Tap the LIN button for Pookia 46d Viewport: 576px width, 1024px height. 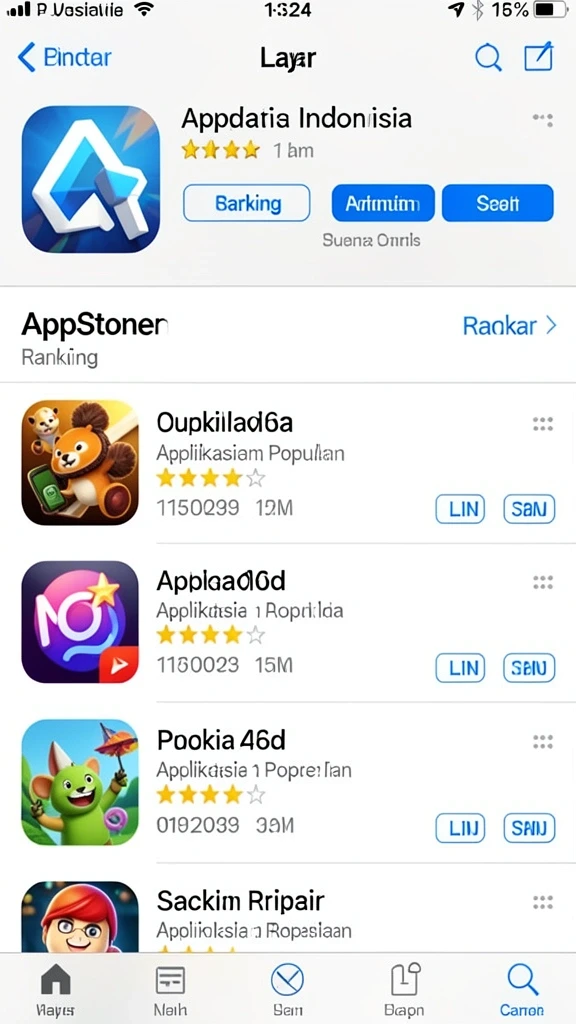pos(460,828)
